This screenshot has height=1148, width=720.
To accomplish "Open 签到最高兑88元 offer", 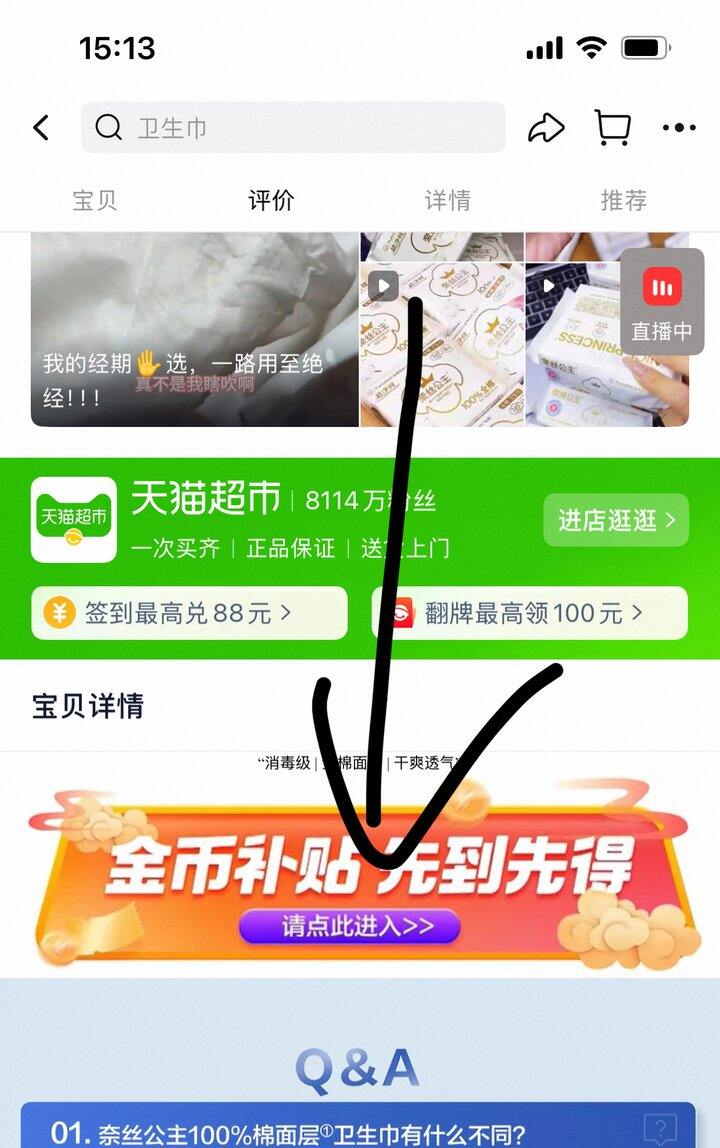I will click(x=190, y=612).
